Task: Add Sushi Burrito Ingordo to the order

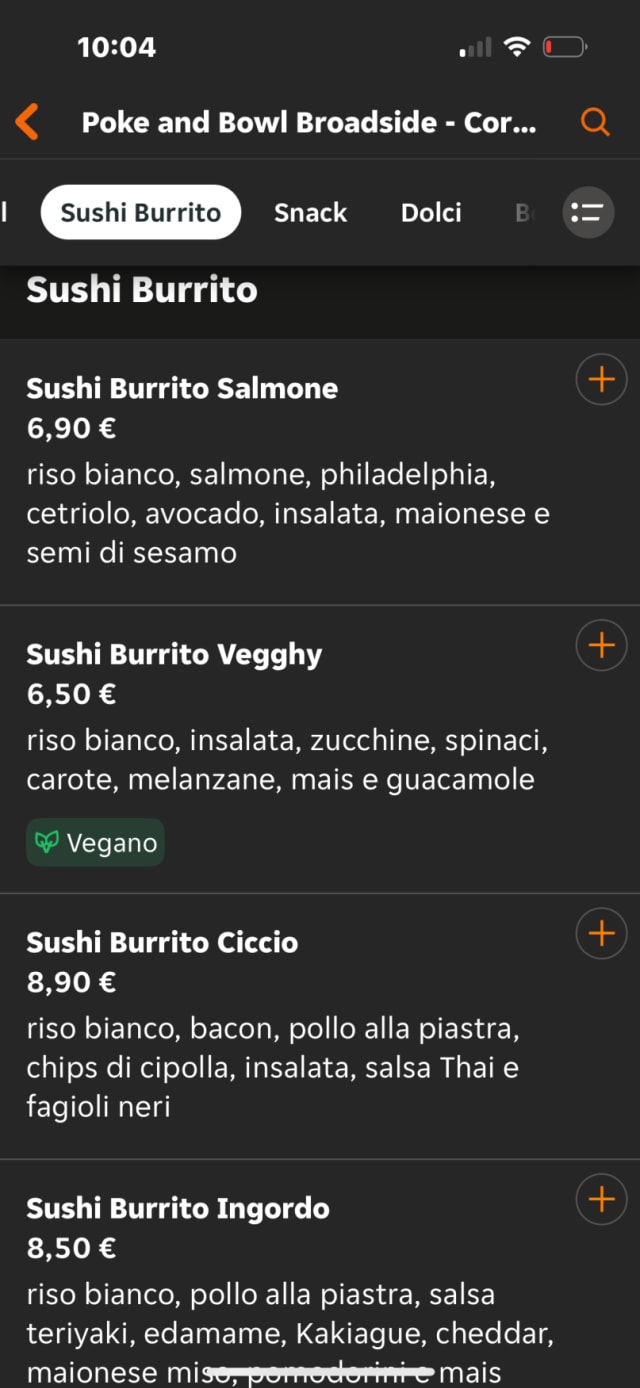Action: point(601,1199)
